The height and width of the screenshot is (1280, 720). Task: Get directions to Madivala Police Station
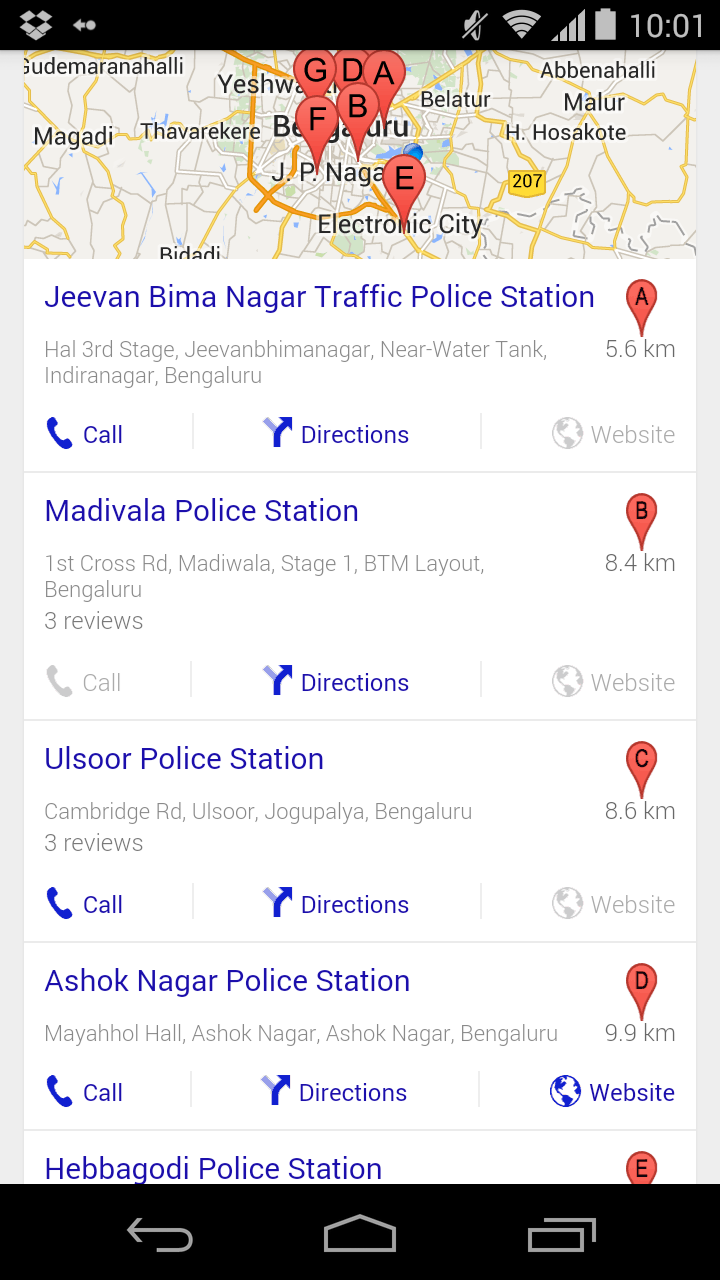point(336,682)
